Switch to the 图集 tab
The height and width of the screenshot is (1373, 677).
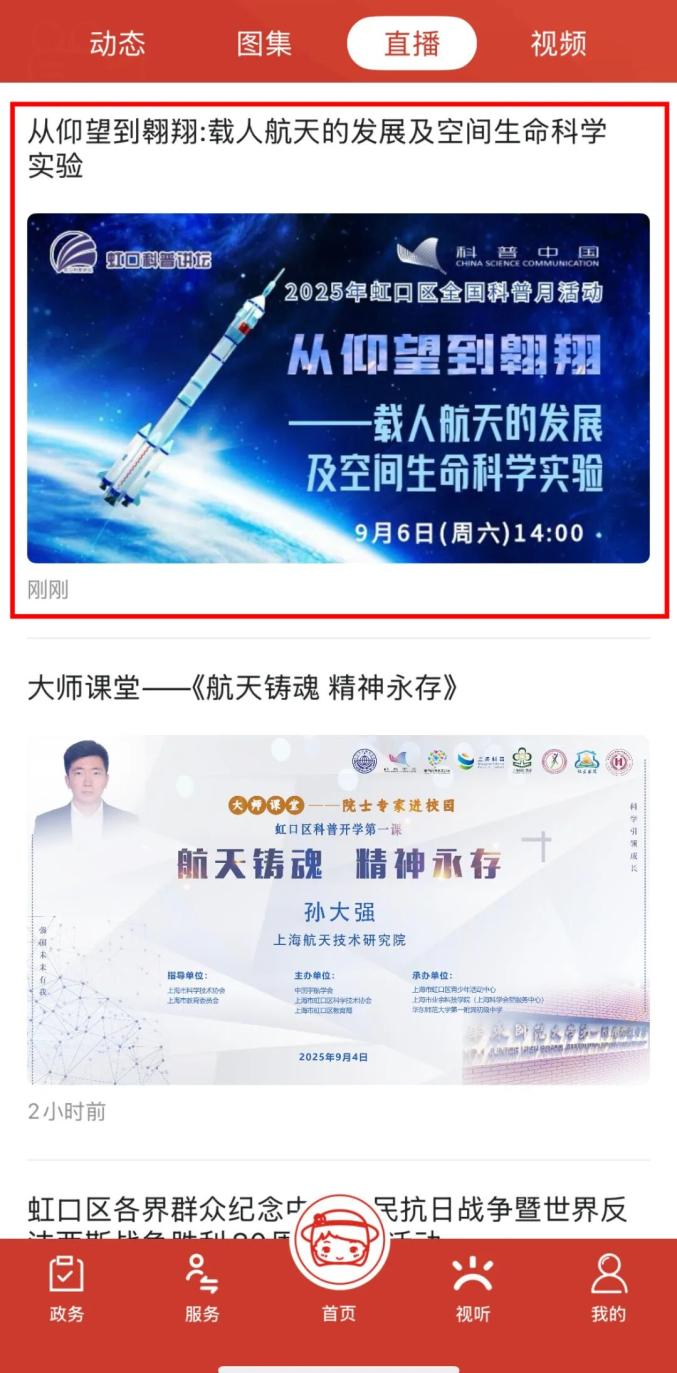coord(264,43)
